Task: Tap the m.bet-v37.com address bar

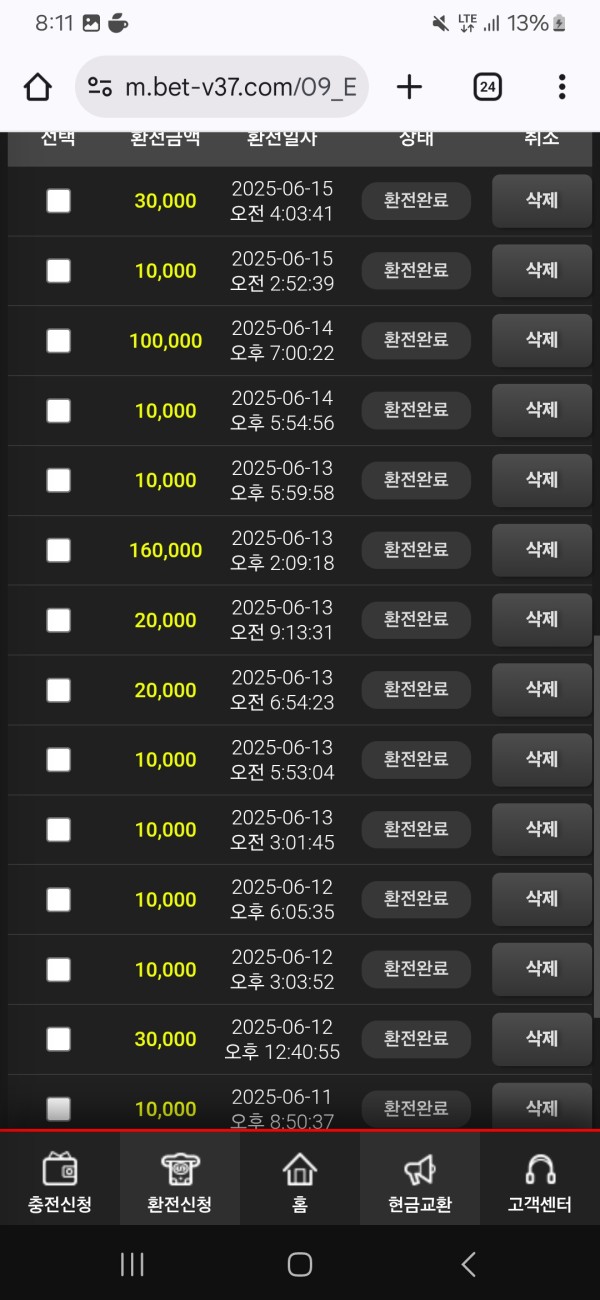Action: [x=222, y=87]
